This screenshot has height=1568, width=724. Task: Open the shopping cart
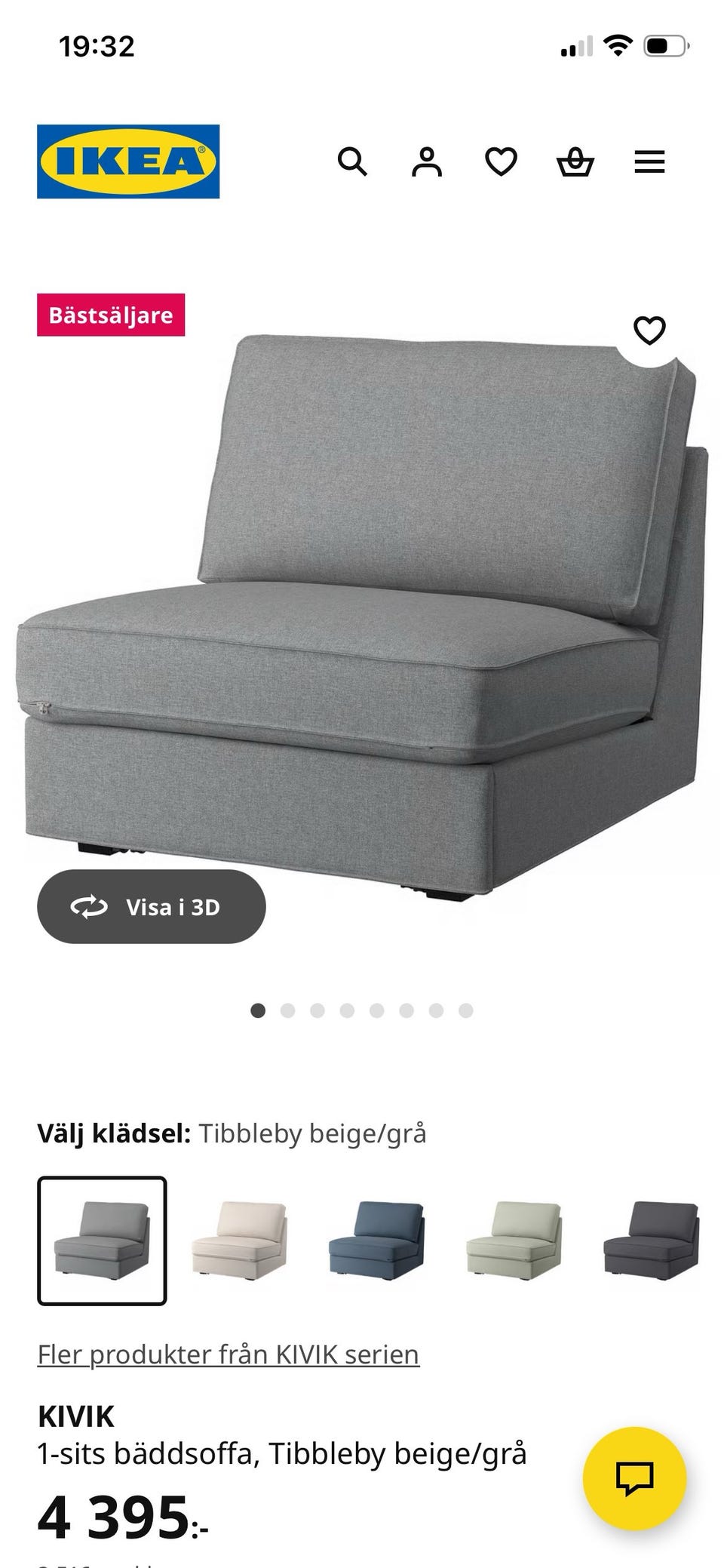tap(575, 161)
